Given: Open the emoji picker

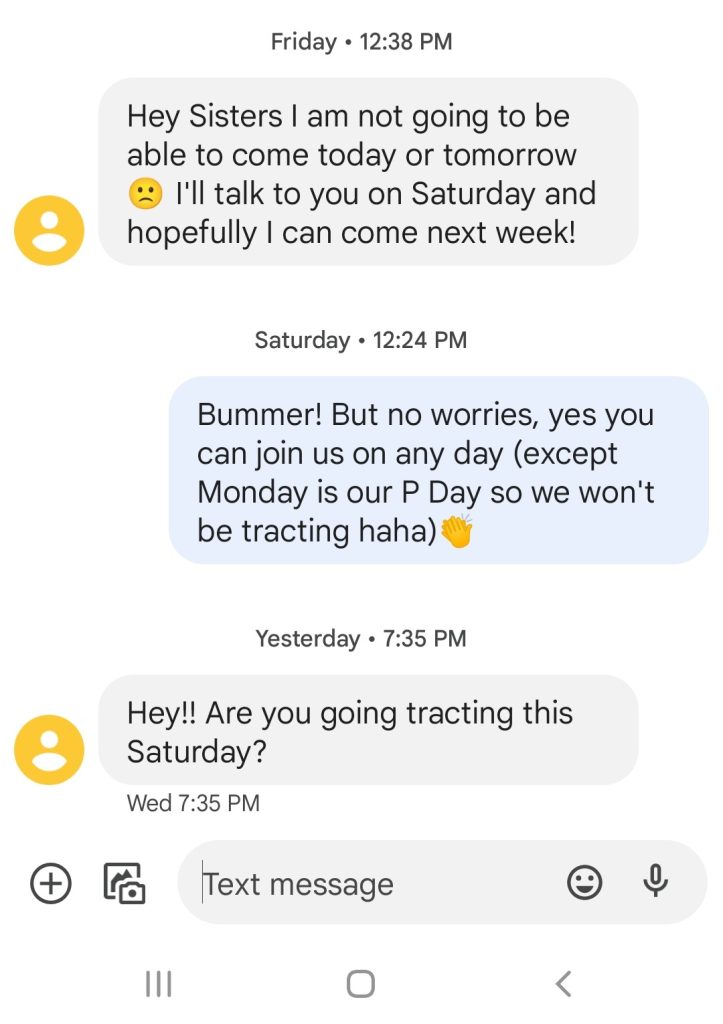Looking at the screenshot, I should 583,883.
